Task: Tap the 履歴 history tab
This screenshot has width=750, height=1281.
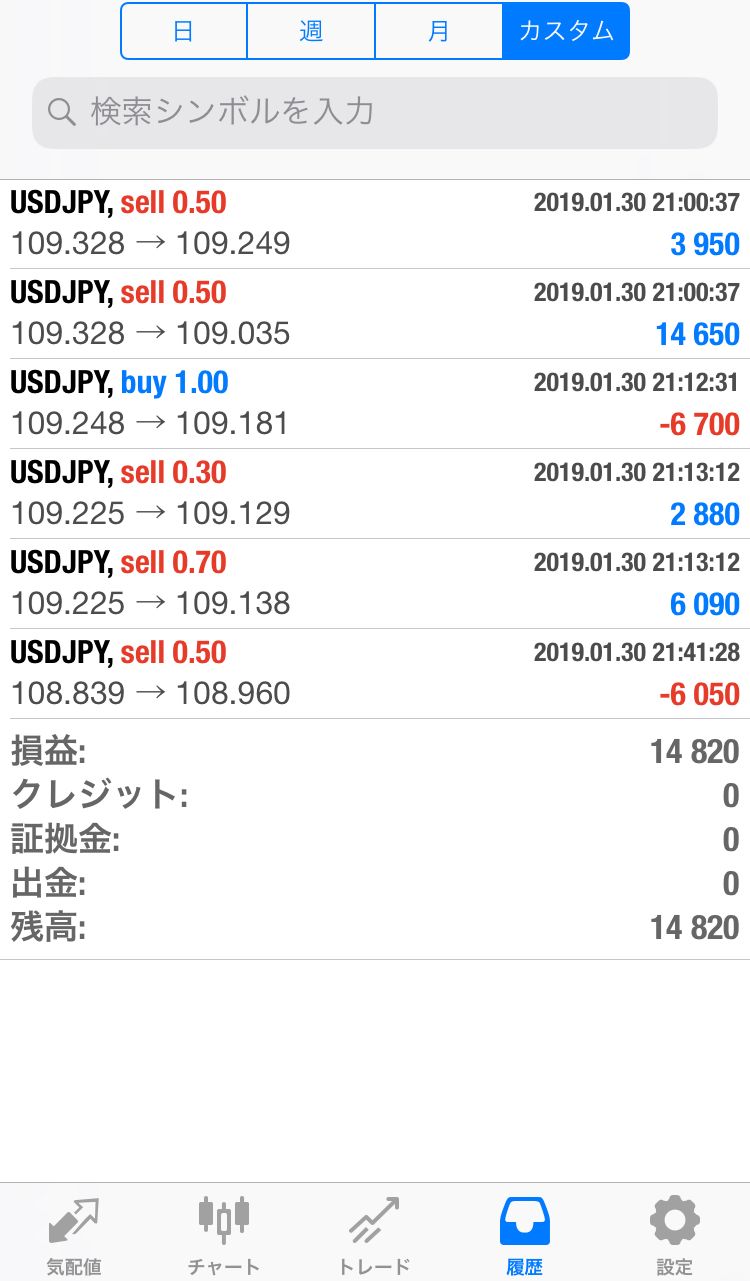Action: (524, 1234)
